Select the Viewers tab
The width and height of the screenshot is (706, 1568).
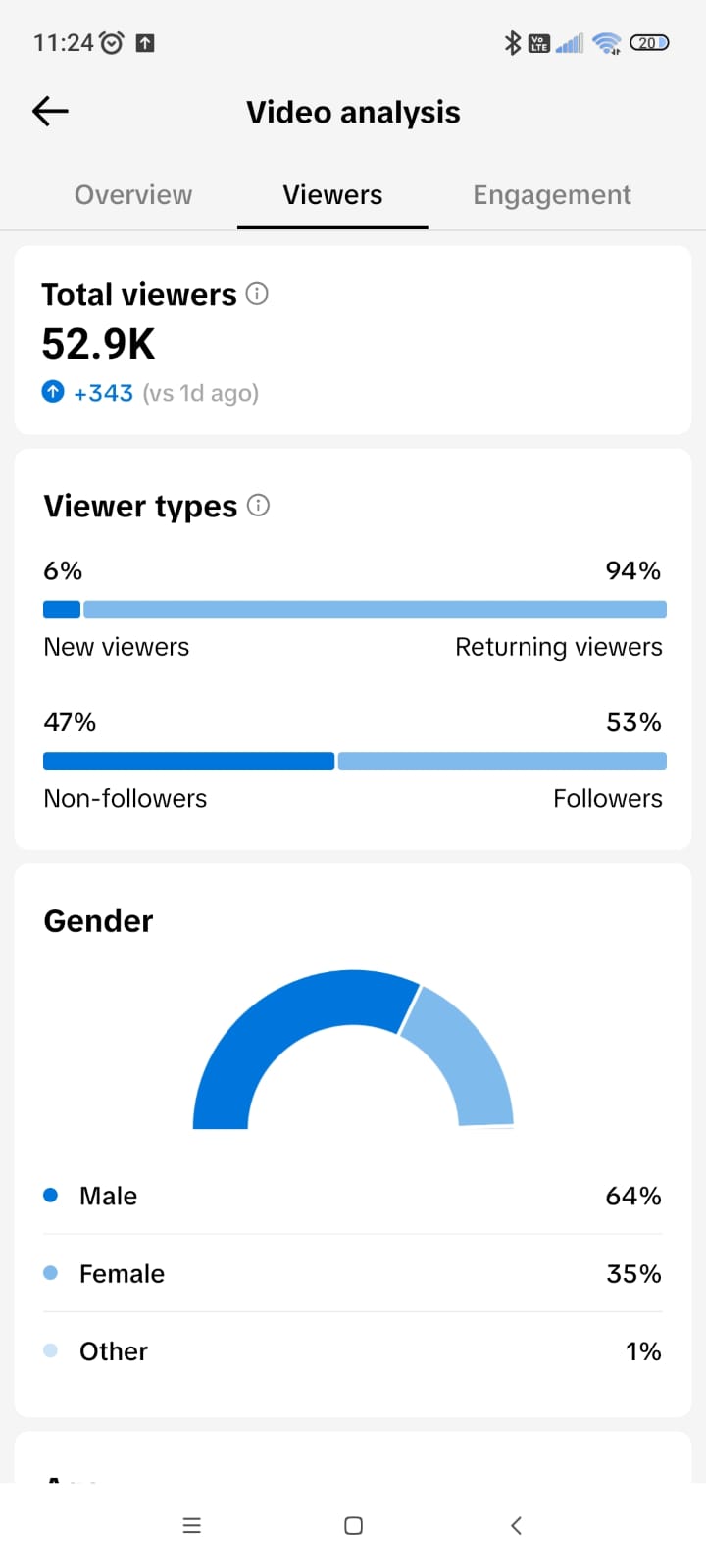coord(332,195)
